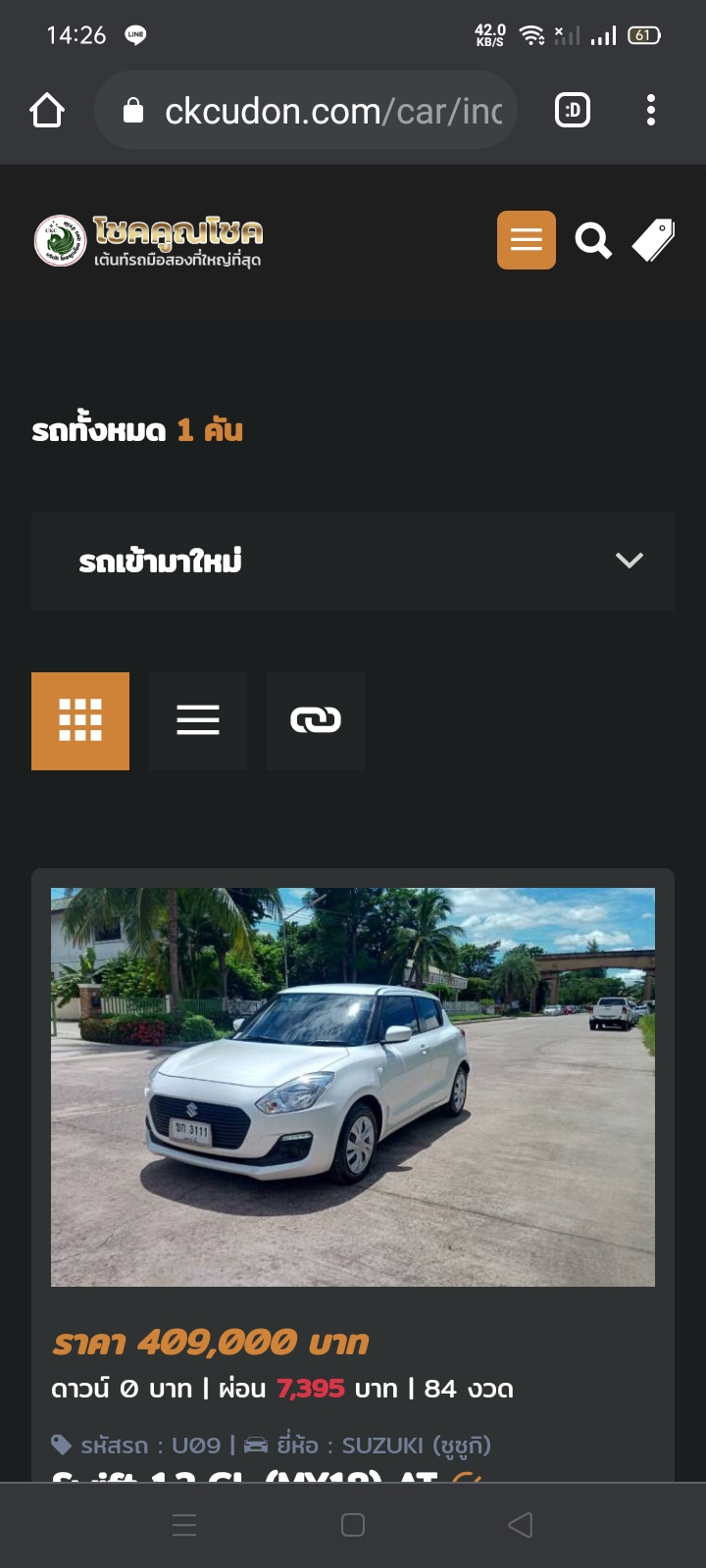The image size is (706, 1568).
Task: Tap the chain link icon button
Action: point(316,721)
